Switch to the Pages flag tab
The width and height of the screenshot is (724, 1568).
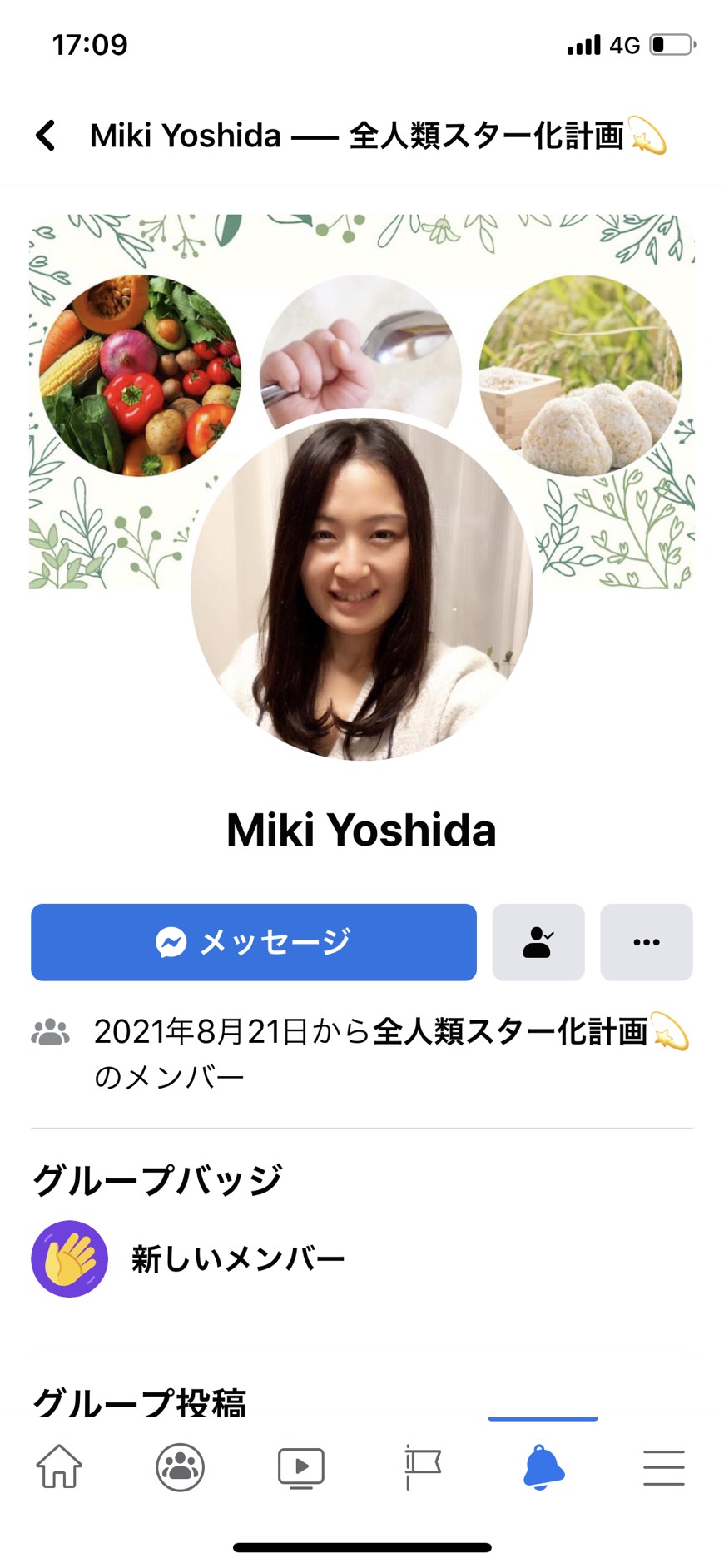coord(423,1467)
